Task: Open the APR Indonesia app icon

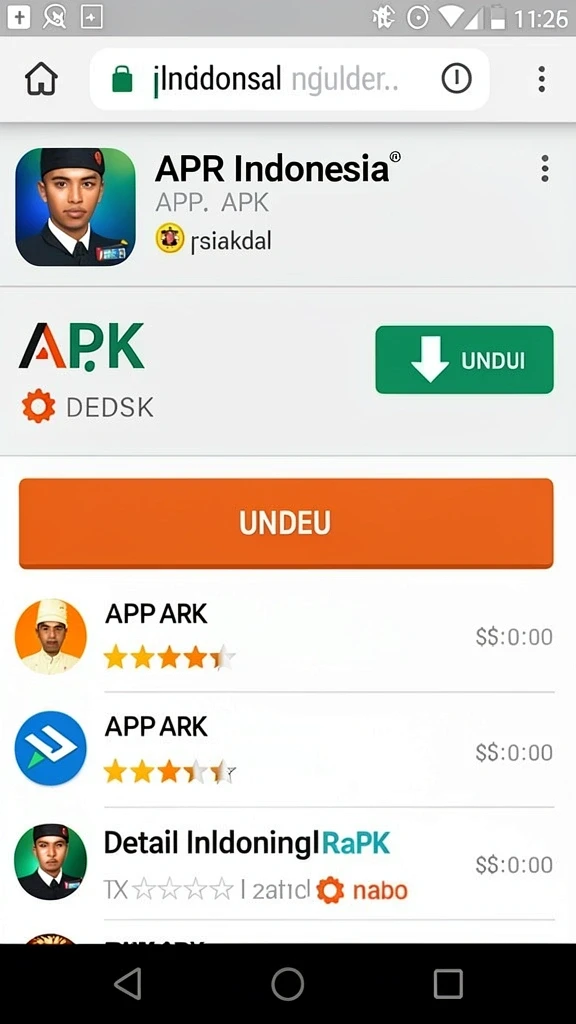Action: 75,206
